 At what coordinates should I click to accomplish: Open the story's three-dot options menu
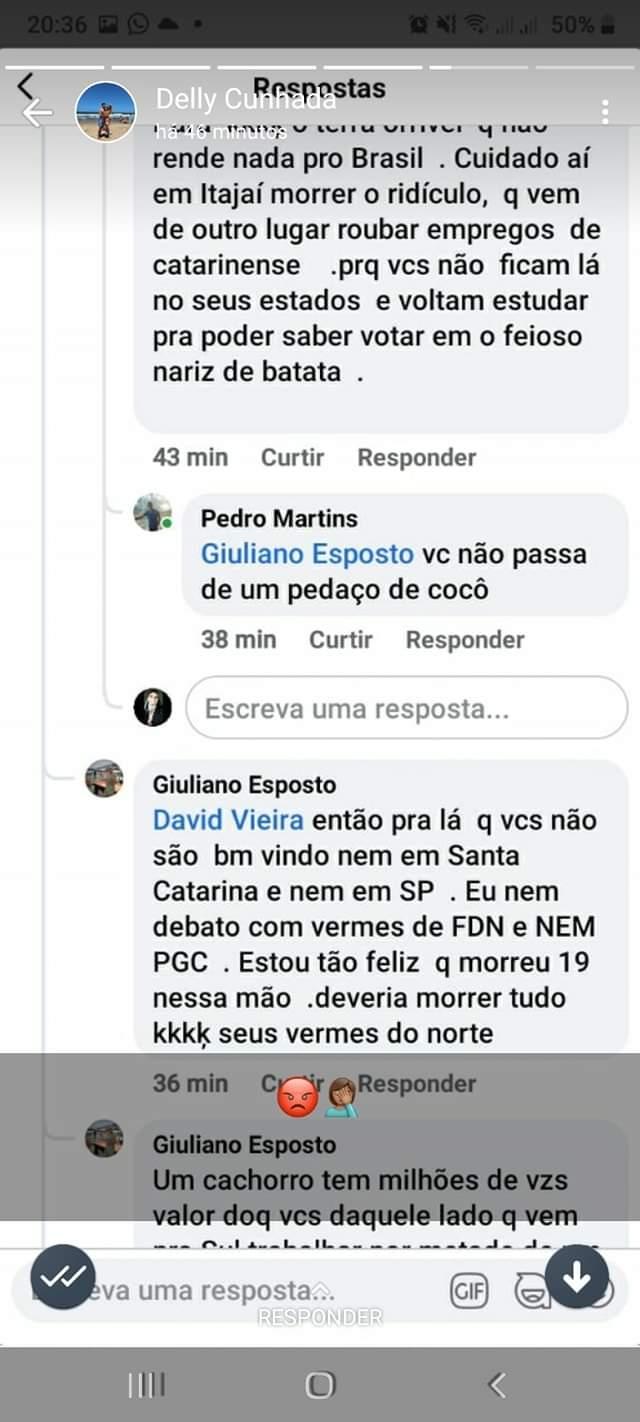tap(605, 111)
